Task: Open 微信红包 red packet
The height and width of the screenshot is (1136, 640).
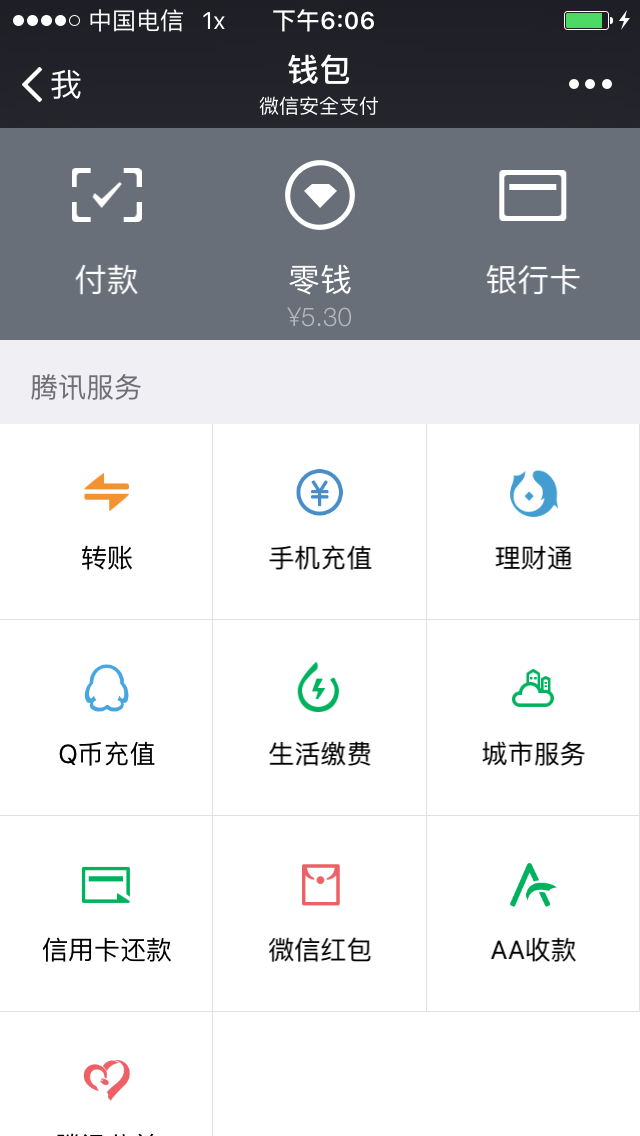Action: click(x=320, y=914)
